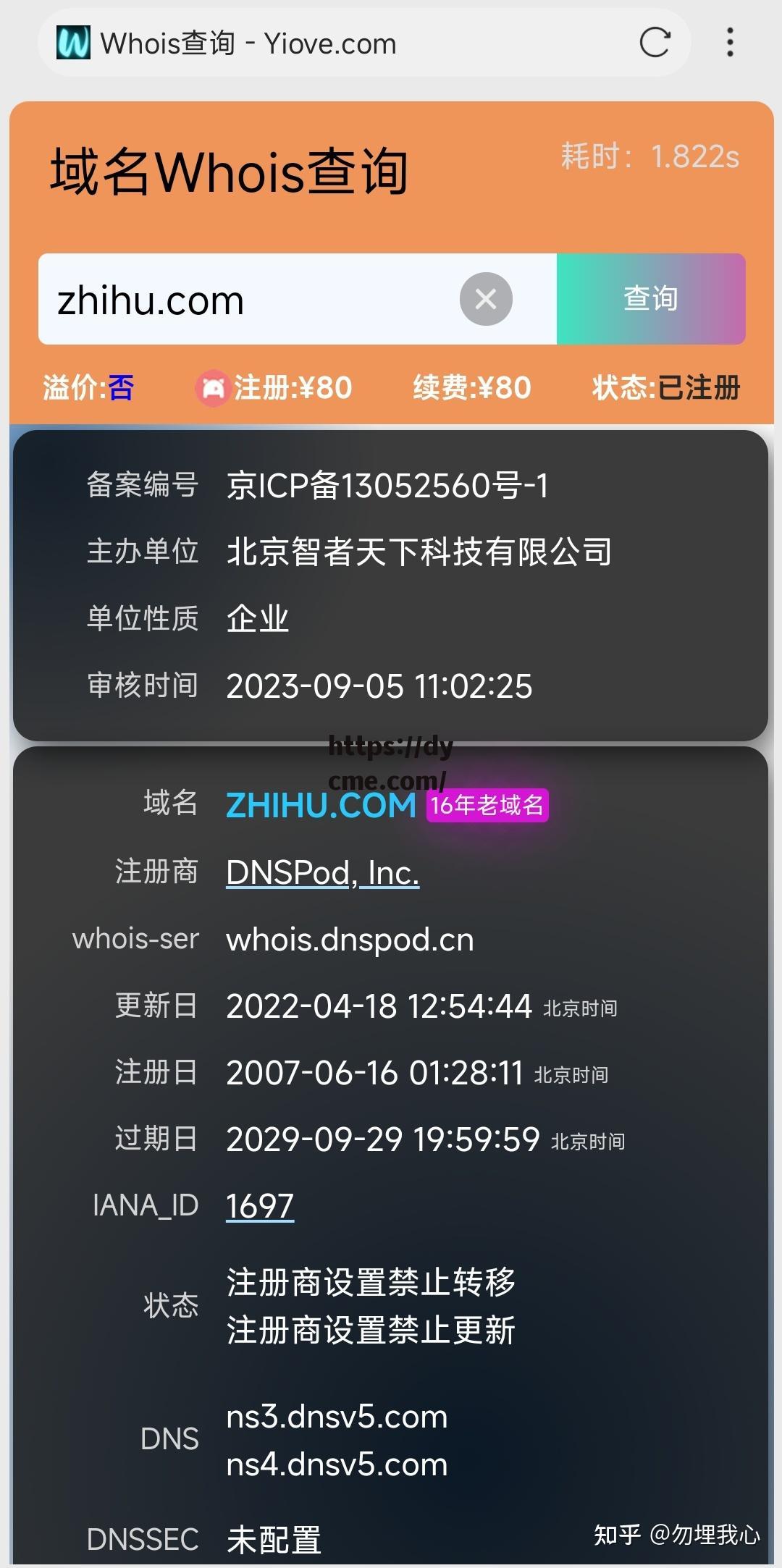Clear the domain input using the X icon

[x=487, y=299]
